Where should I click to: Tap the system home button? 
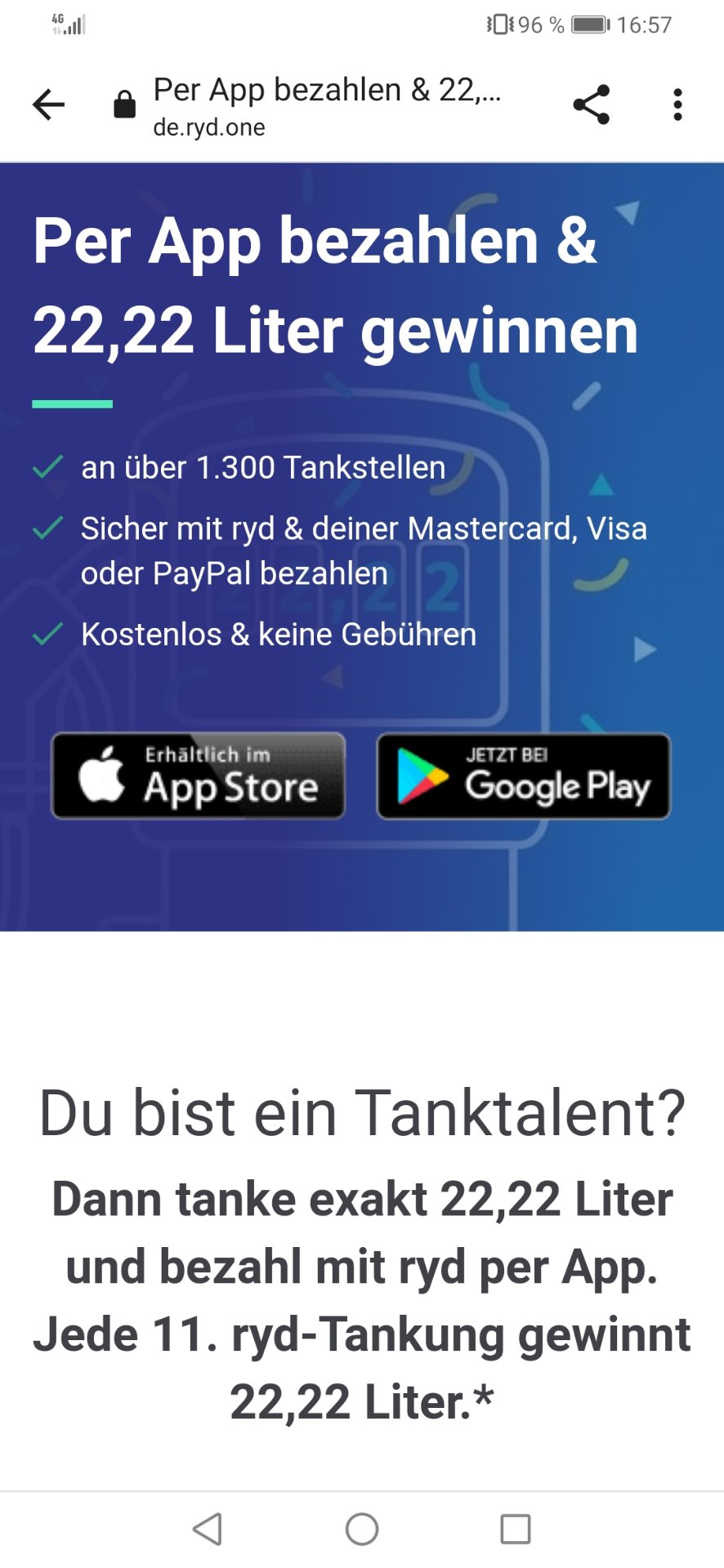pos(362,1529)
